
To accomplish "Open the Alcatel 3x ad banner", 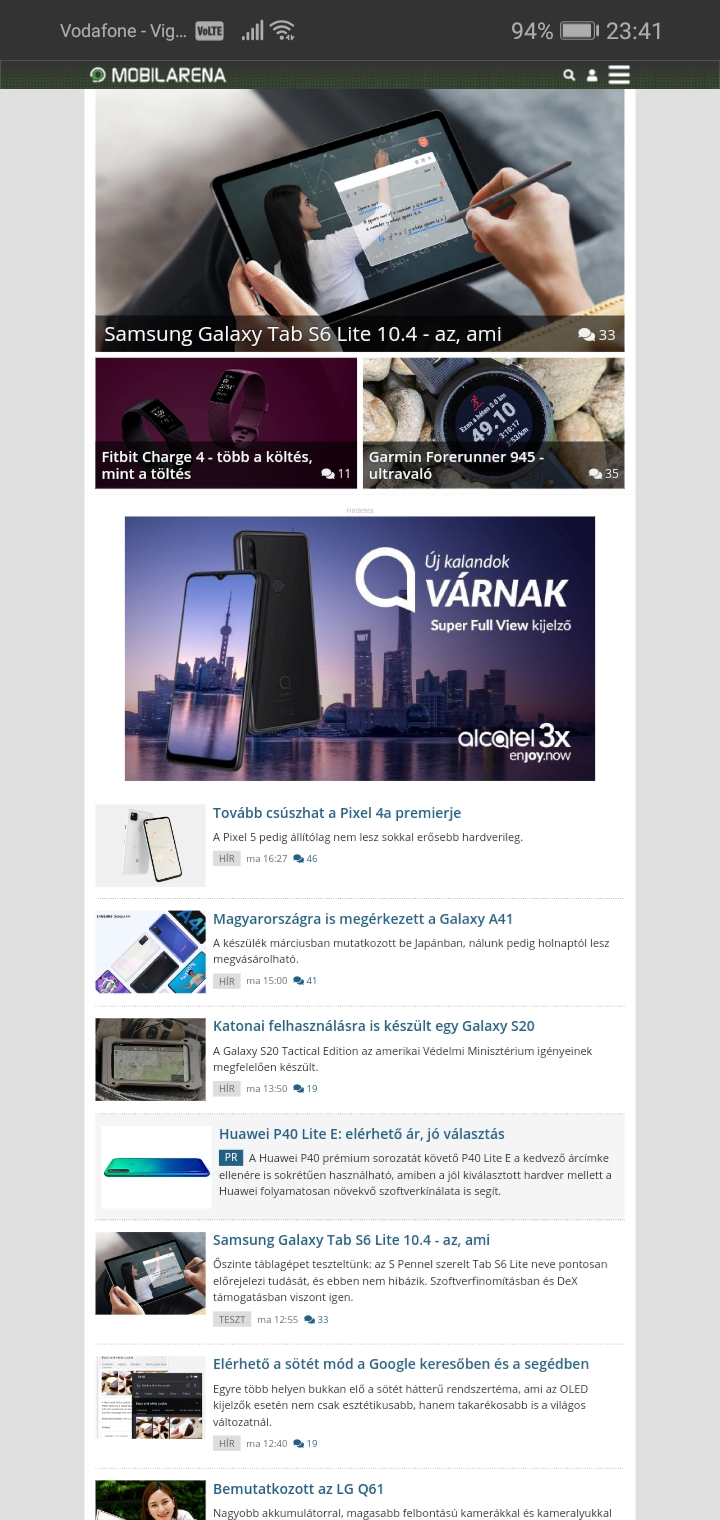I will click(x=360, y=648).
